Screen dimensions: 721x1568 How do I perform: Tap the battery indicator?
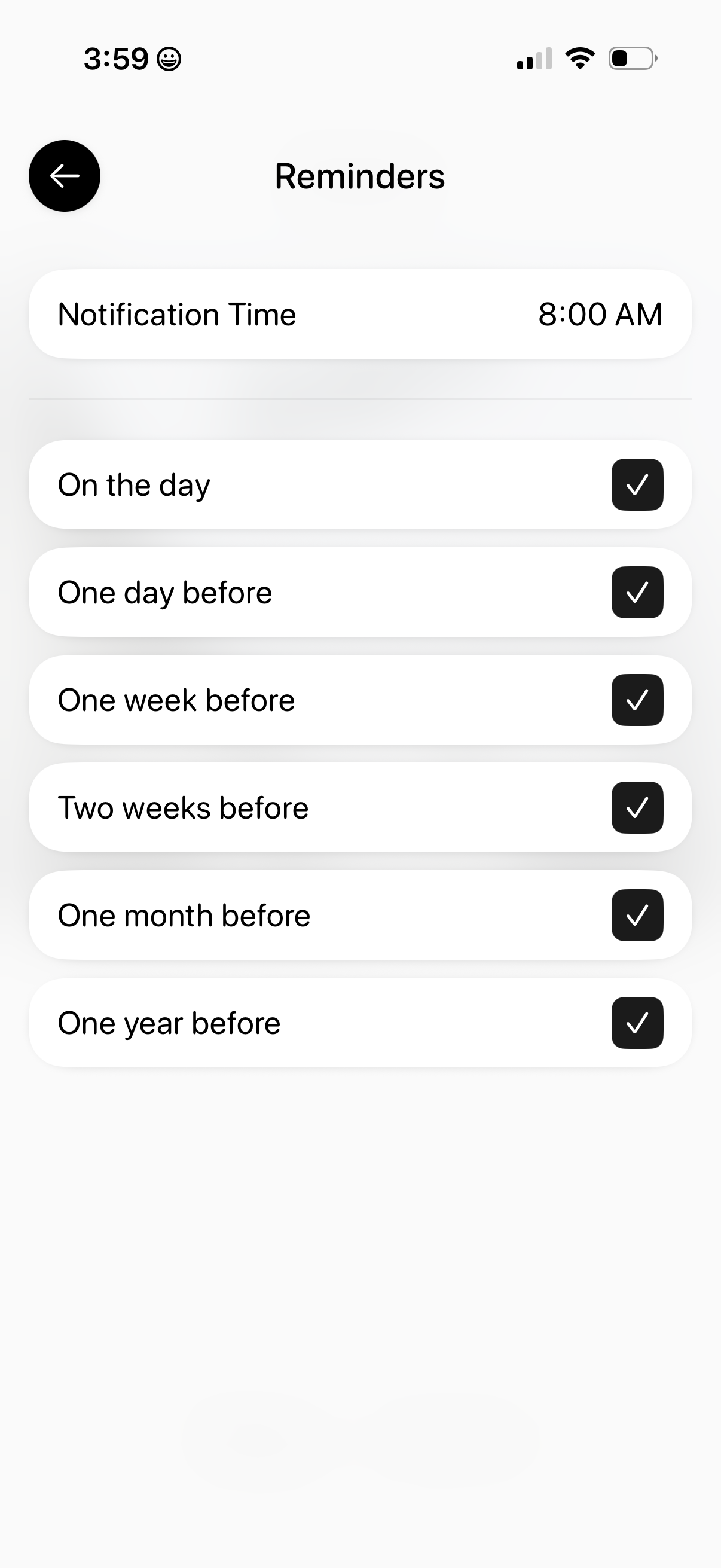point(631,57)
